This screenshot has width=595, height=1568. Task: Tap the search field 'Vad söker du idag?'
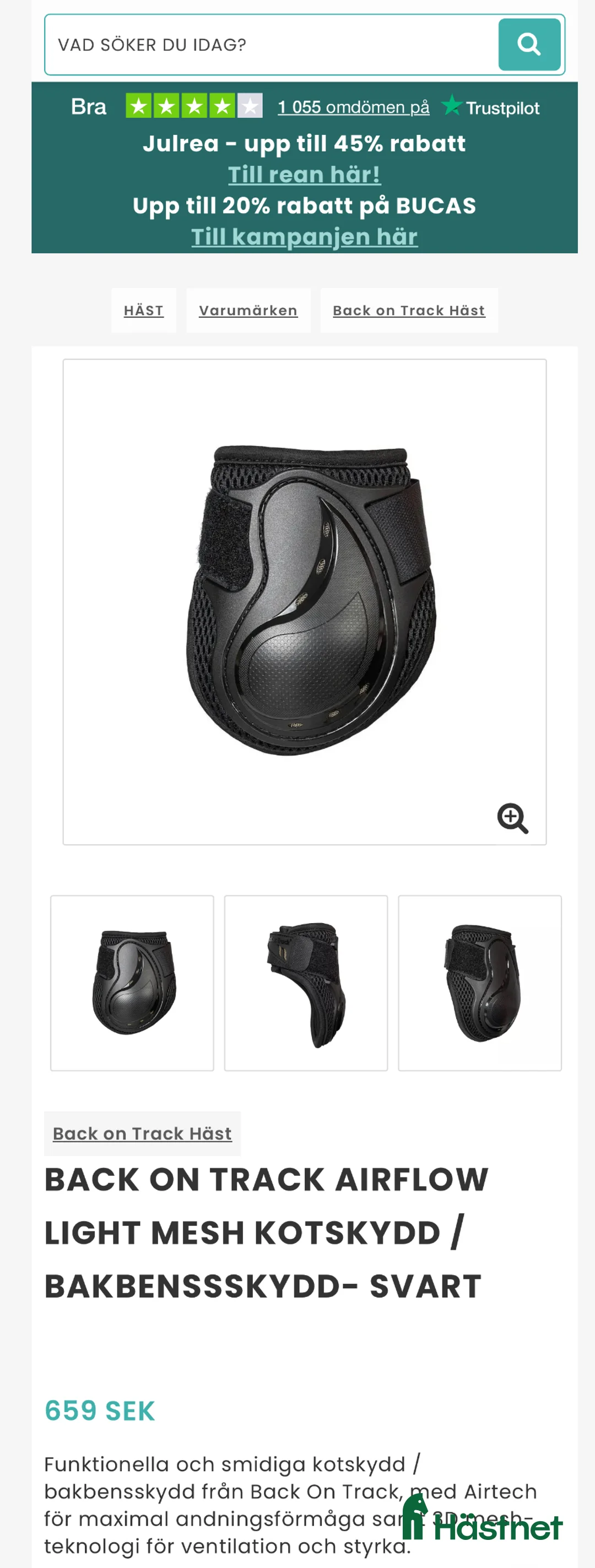coord(271,45)
